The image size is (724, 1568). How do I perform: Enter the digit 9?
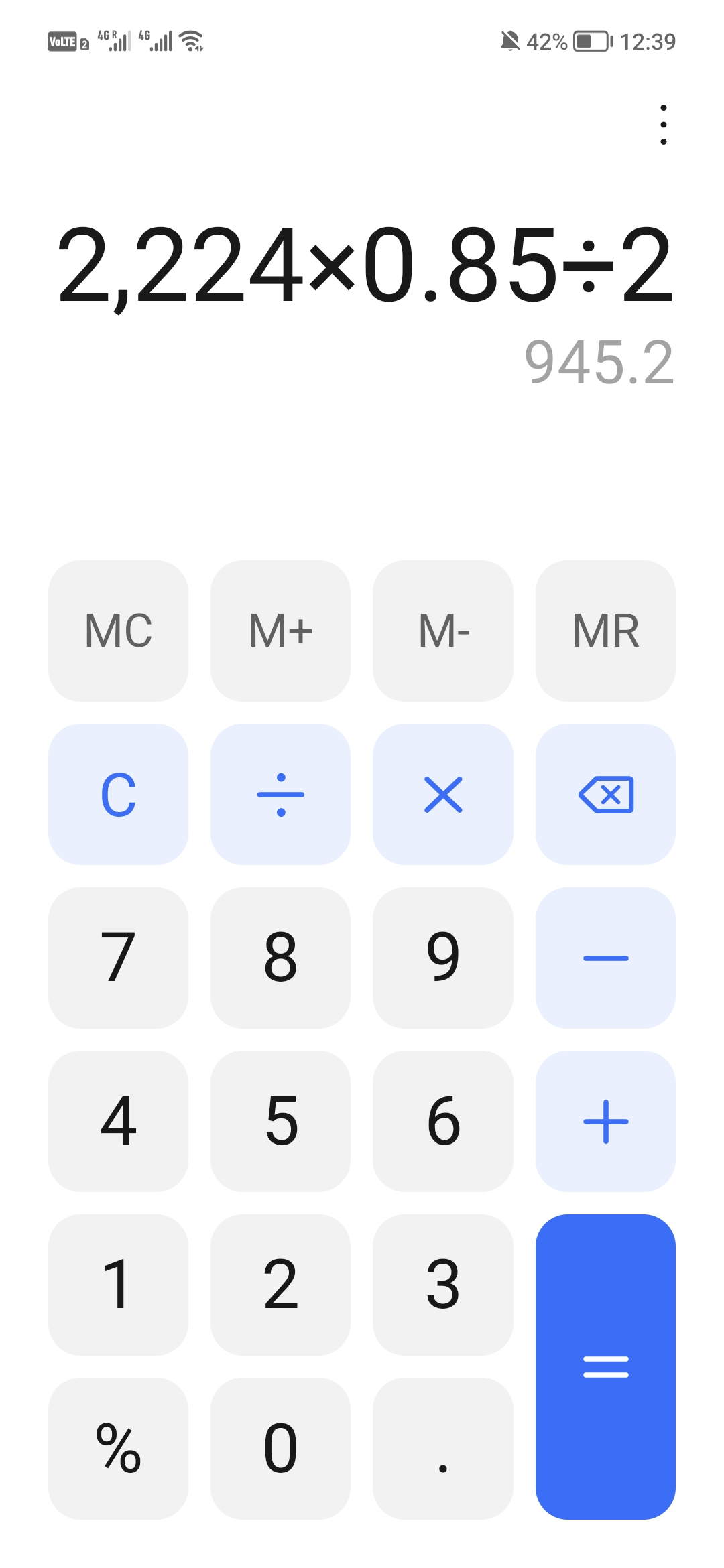pos(443,958)
